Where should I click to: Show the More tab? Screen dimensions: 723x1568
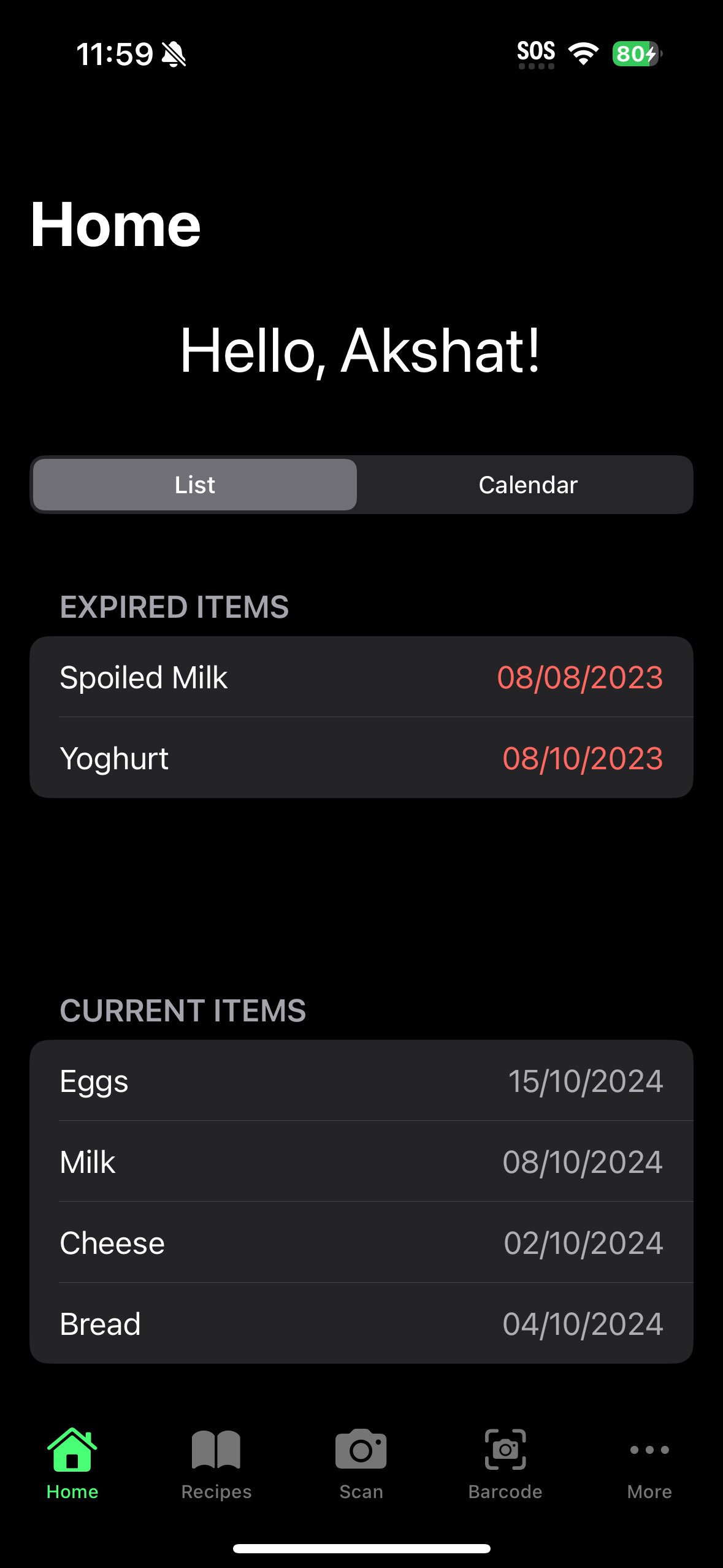click(649, 1462)
